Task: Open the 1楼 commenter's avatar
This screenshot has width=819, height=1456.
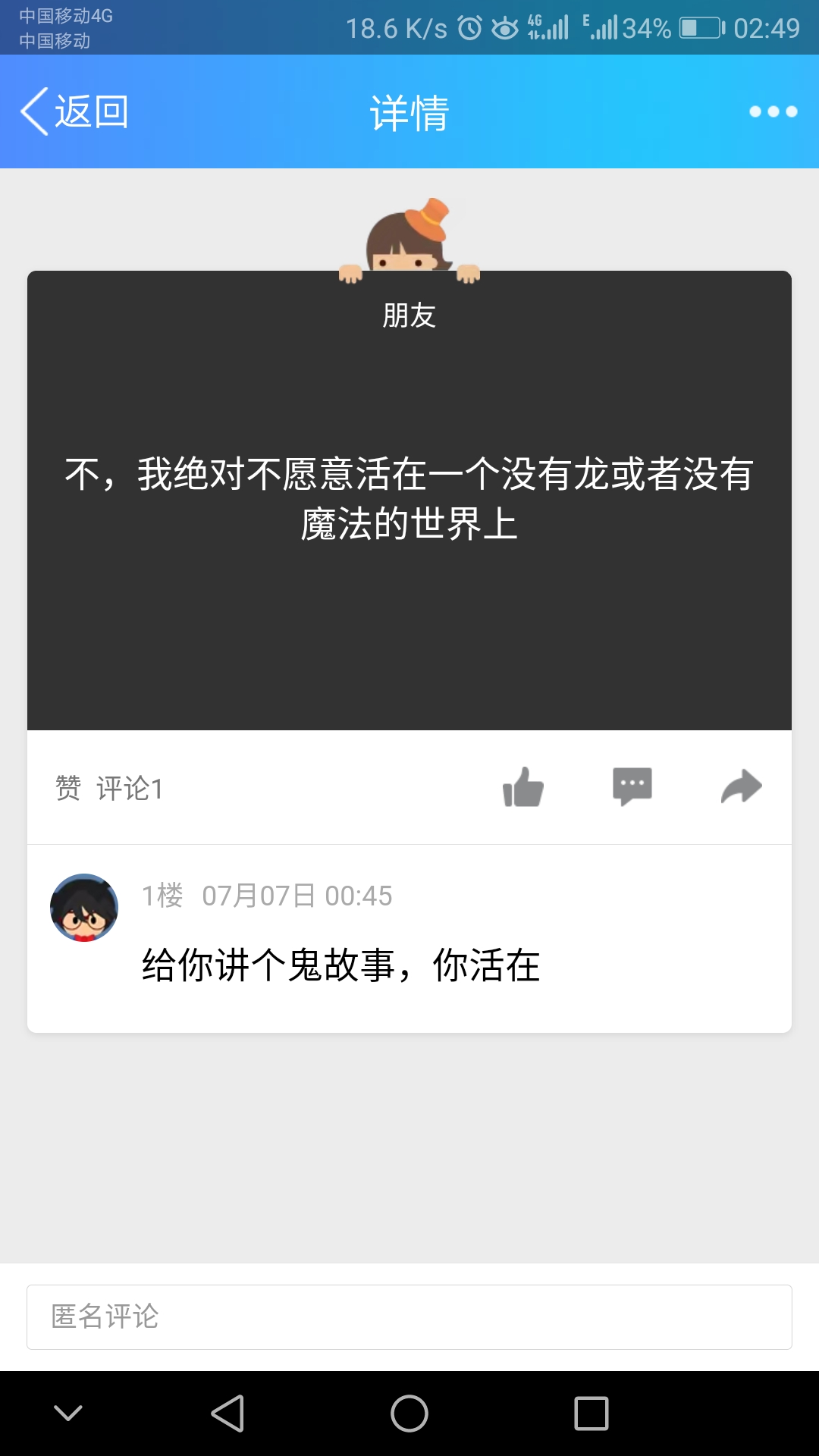Action: 84,908
